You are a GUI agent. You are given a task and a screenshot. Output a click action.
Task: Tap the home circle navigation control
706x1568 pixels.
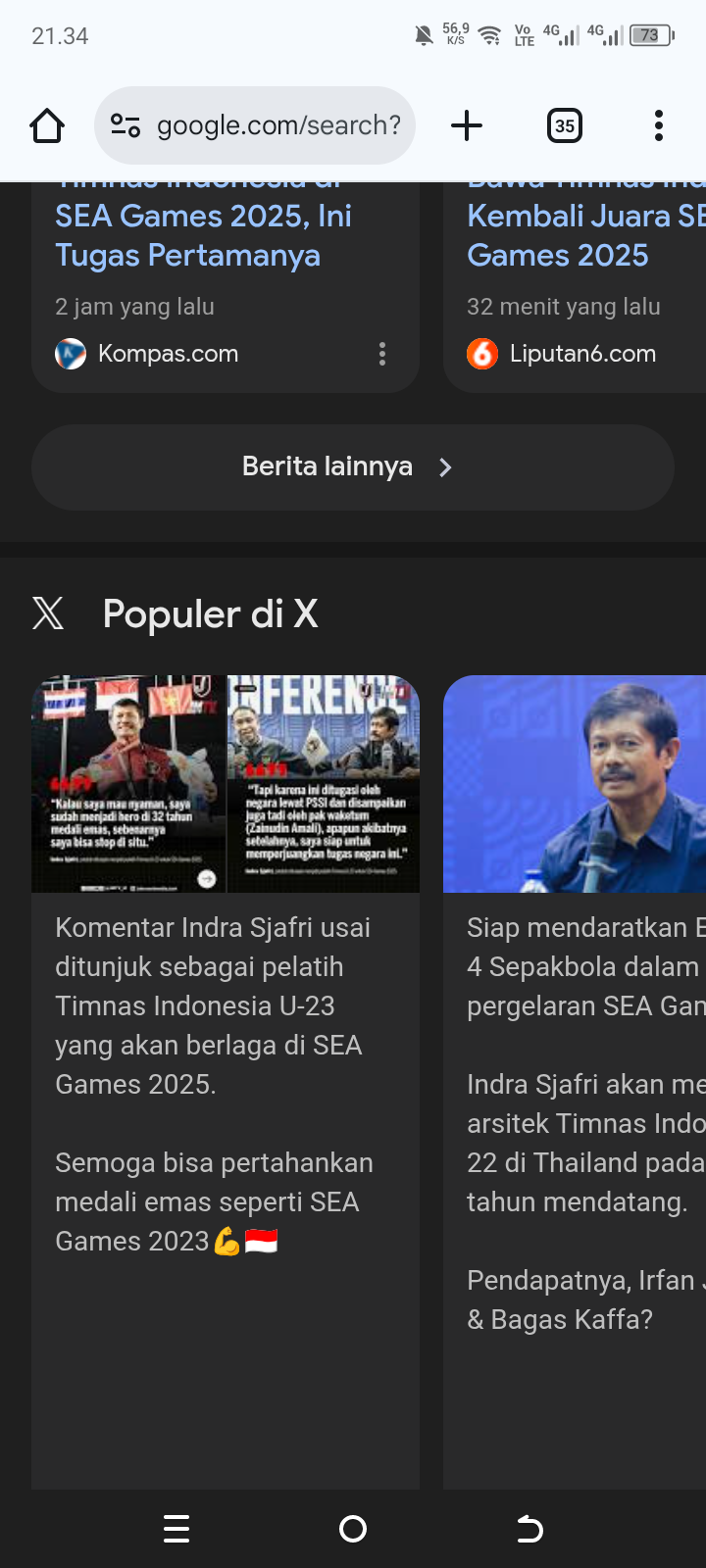pos(353,1529)
